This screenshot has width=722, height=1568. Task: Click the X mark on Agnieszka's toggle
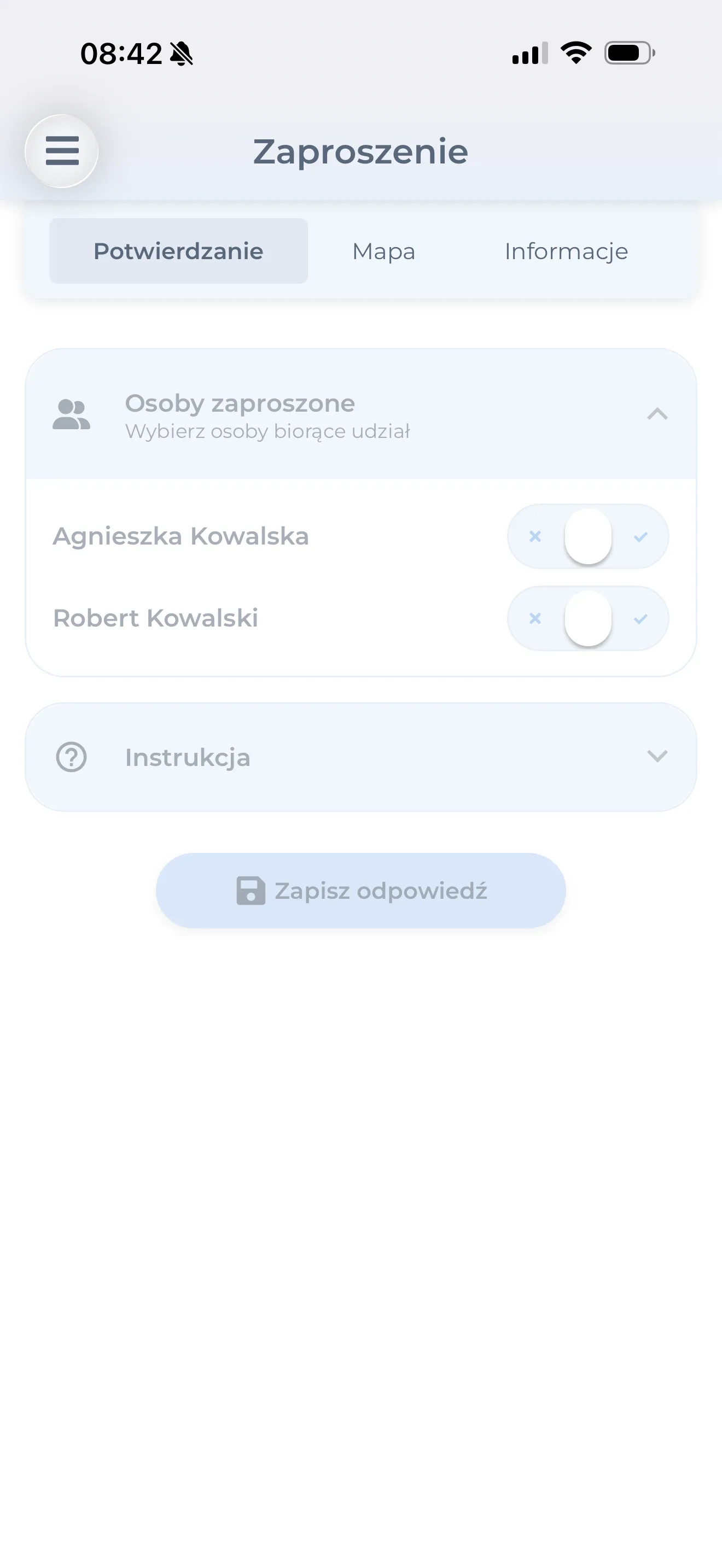click(x=534, y=536)
